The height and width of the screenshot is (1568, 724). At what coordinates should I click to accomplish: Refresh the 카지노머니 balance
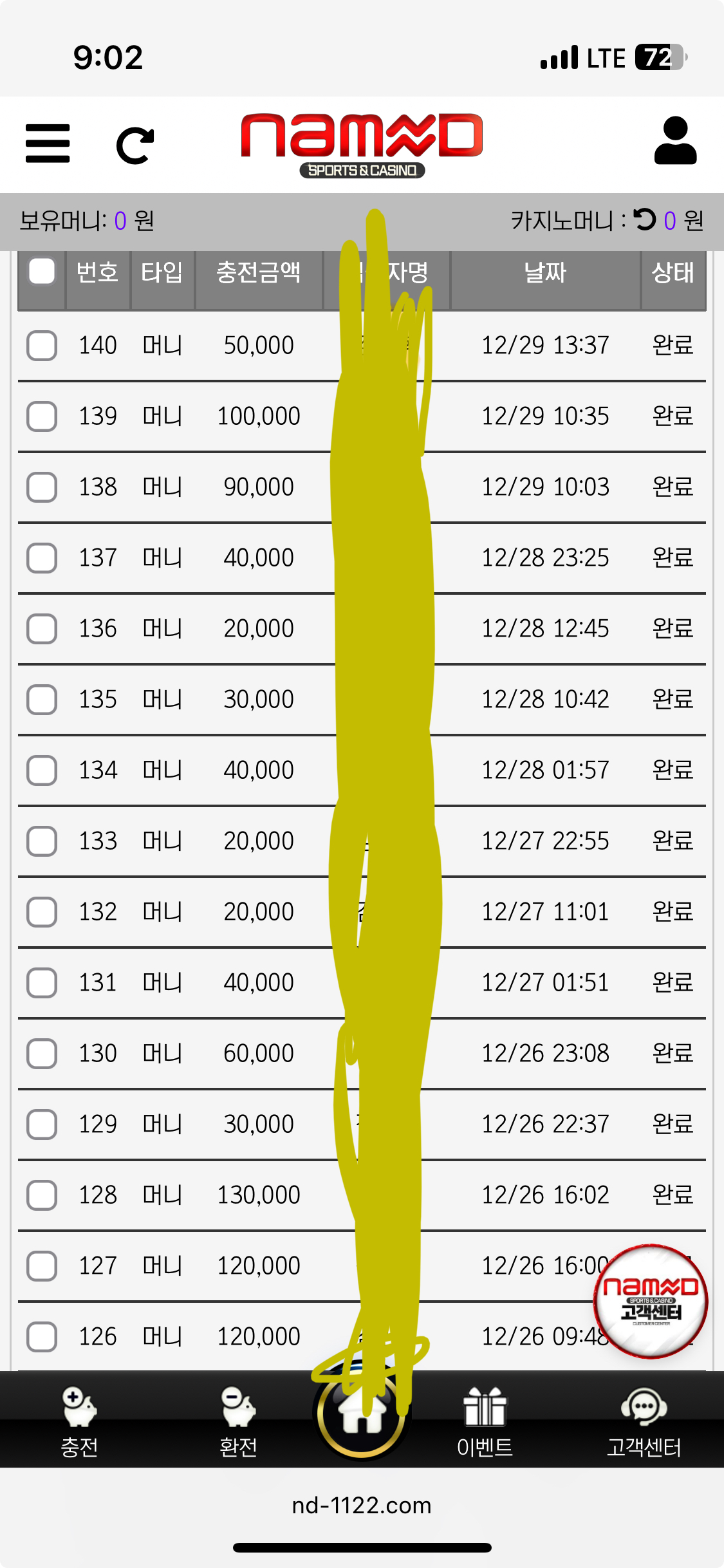[x=644, y=220]
